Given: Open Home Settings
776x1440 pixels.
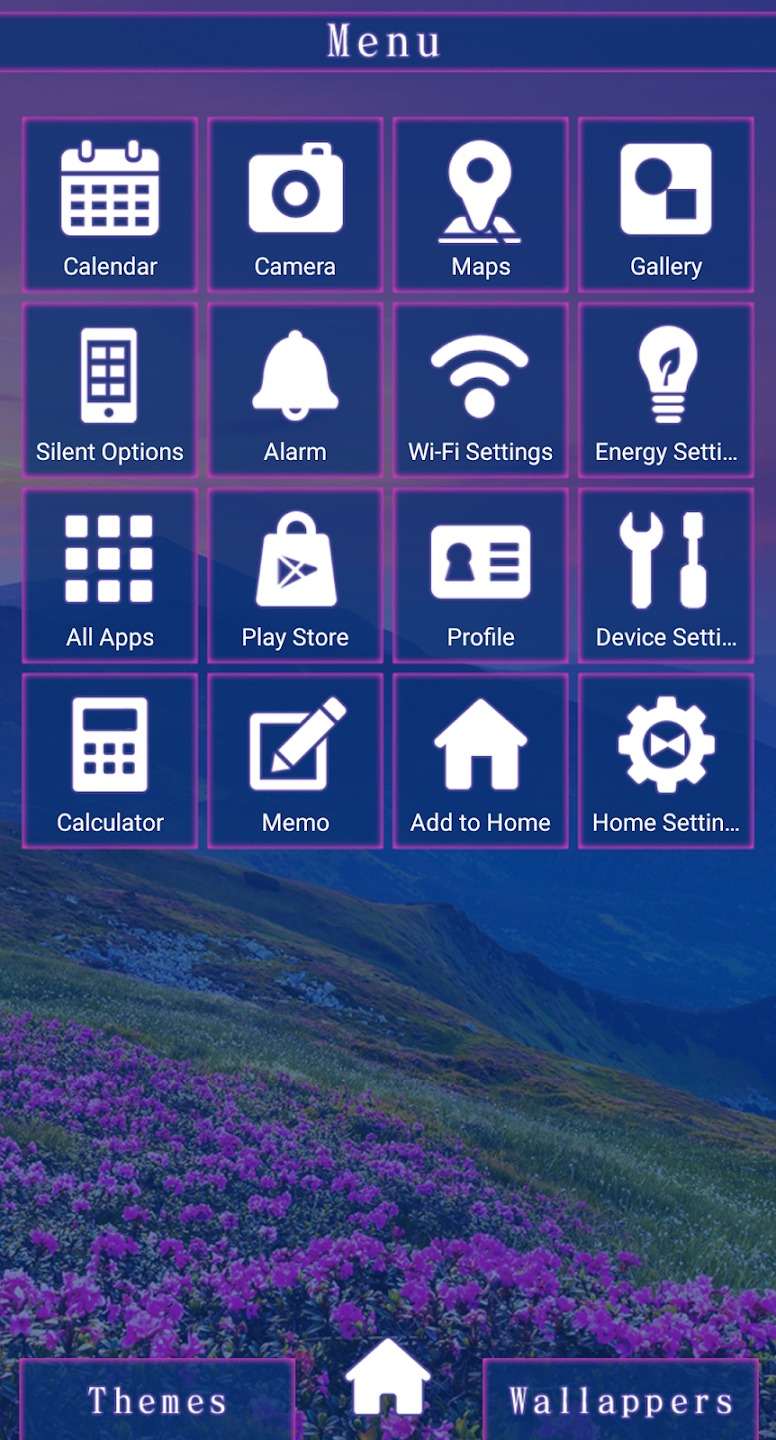Looking at the screenshot, I should click(666, 761).
